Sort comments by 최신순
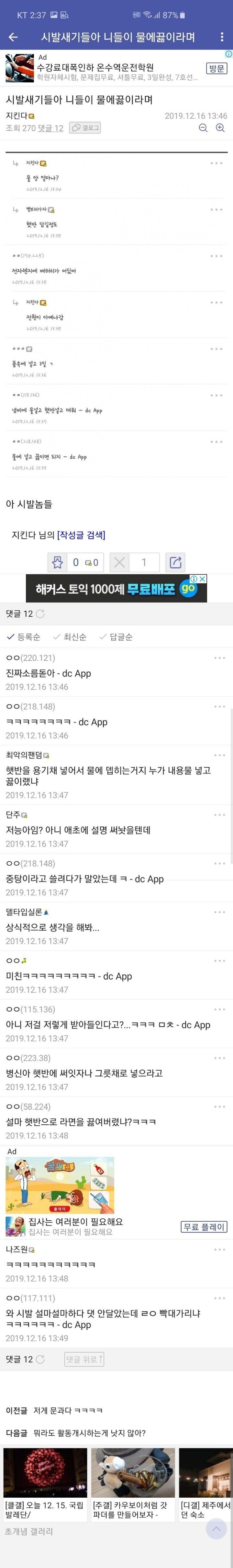The image size is (233, 1568). (70, 637)
